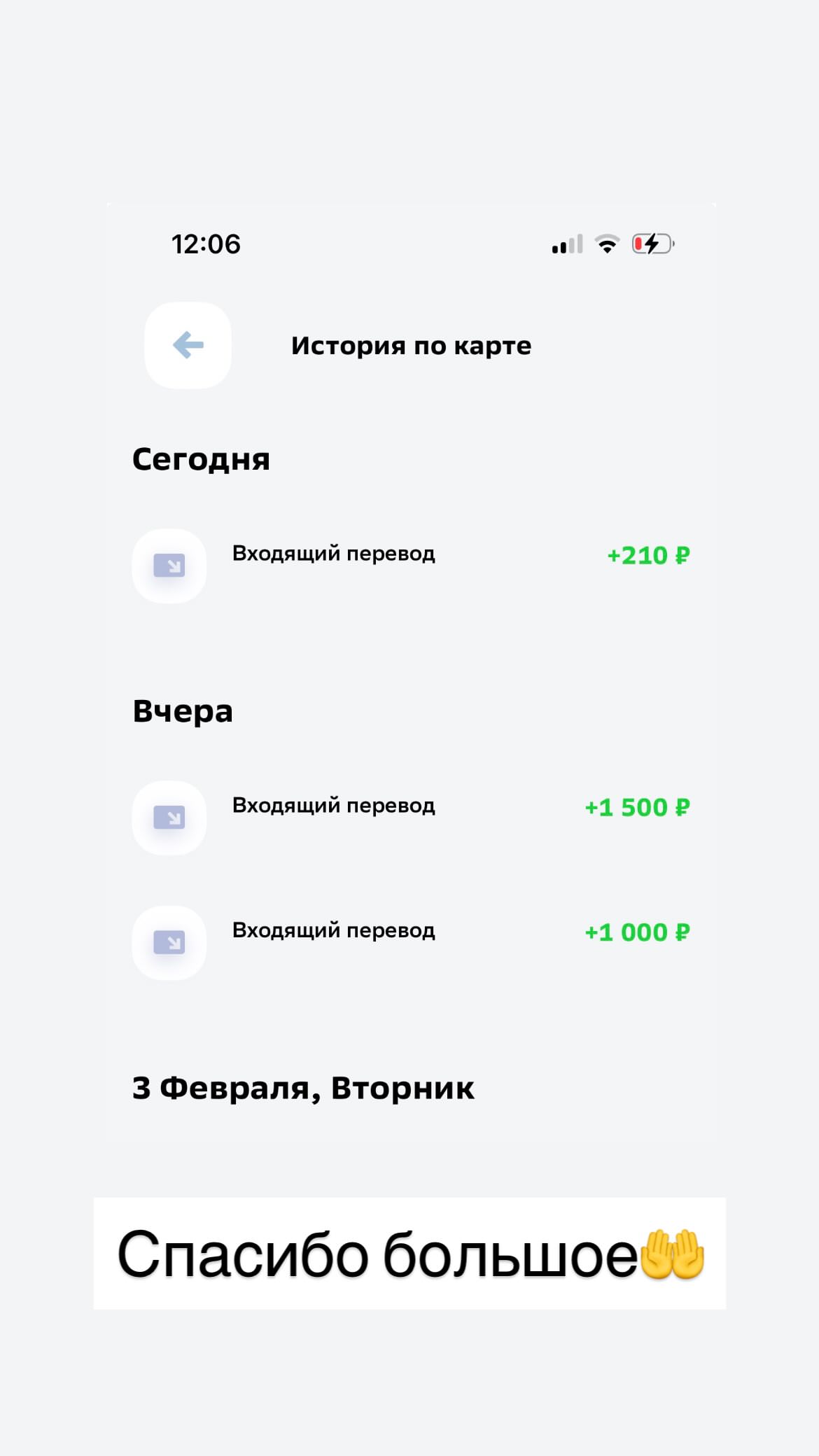This screenshot has width=819, height=1456.
Task: Tap the Wi-Fi indicator in status bar
Action: coord(606,243)
